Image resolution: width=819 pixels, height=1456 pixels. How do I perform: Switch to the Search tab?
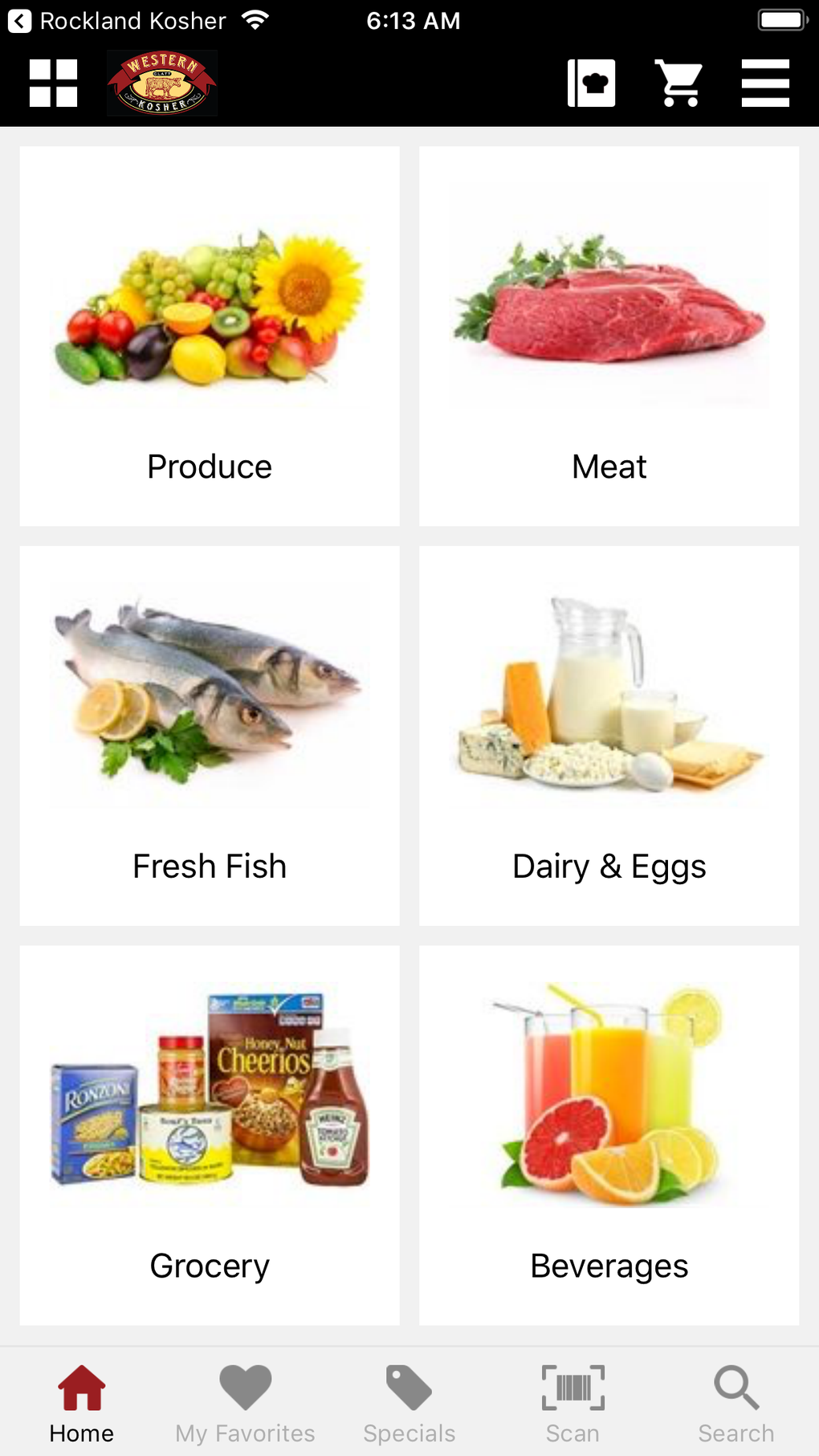coord(735,1403)
